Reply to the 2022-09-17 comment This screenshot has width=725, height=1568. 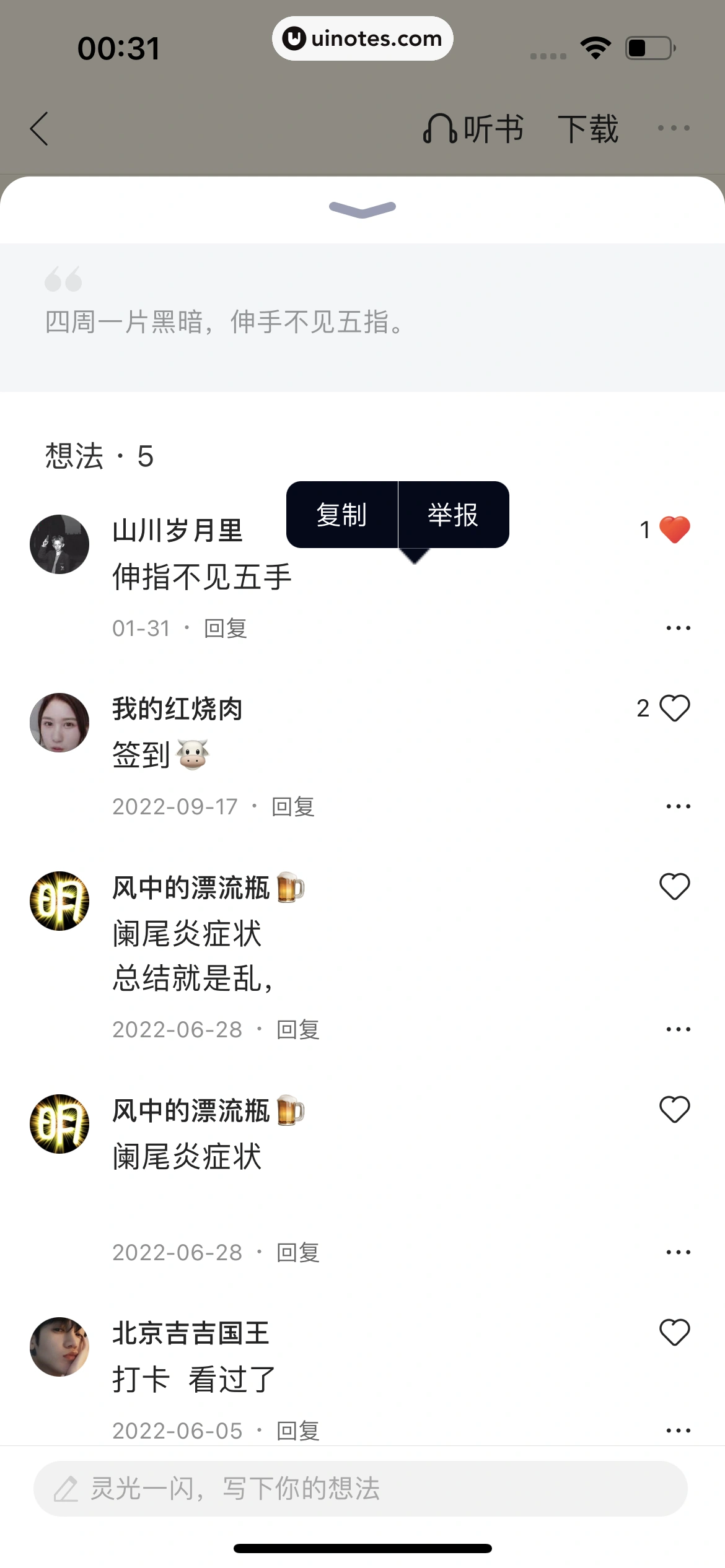click(293, 807)
